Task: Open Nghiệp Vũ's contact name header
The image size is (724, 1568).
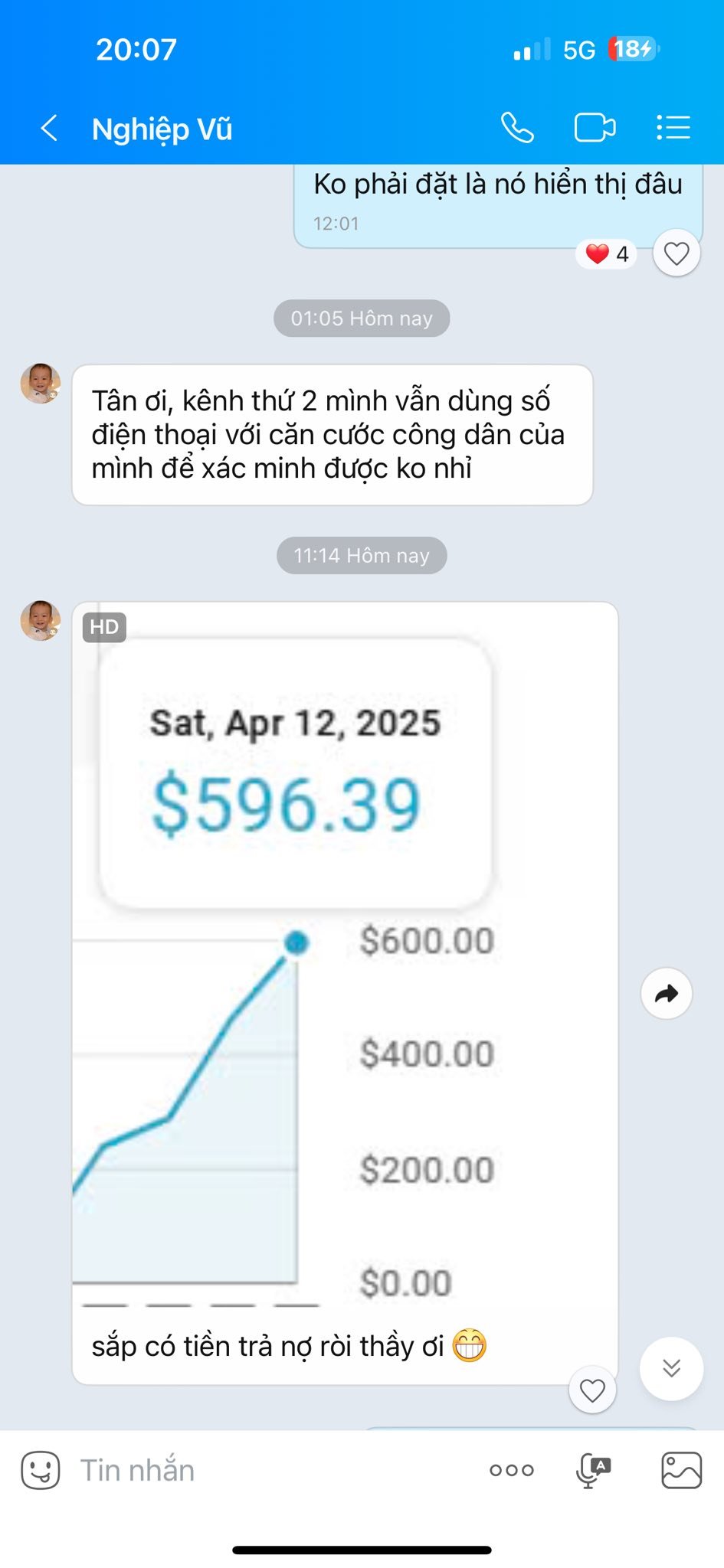Action: pyautogui.click(x=162, y=129)
